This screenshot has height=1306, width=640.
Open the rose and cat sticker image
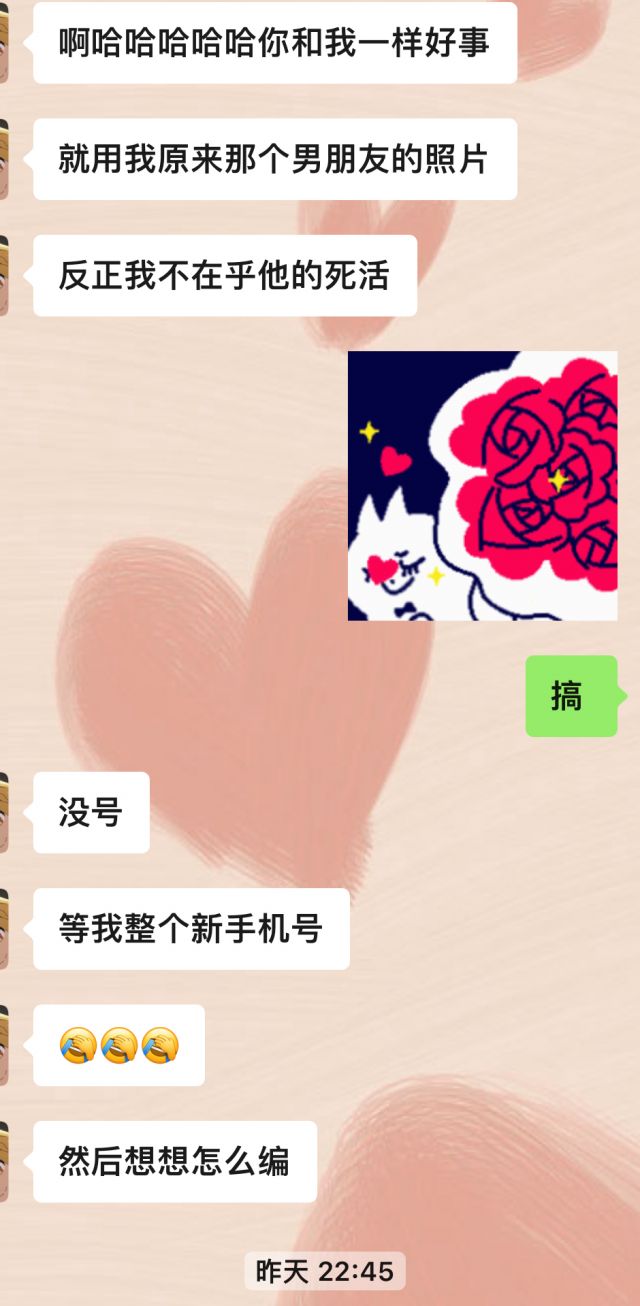(482, 485)
